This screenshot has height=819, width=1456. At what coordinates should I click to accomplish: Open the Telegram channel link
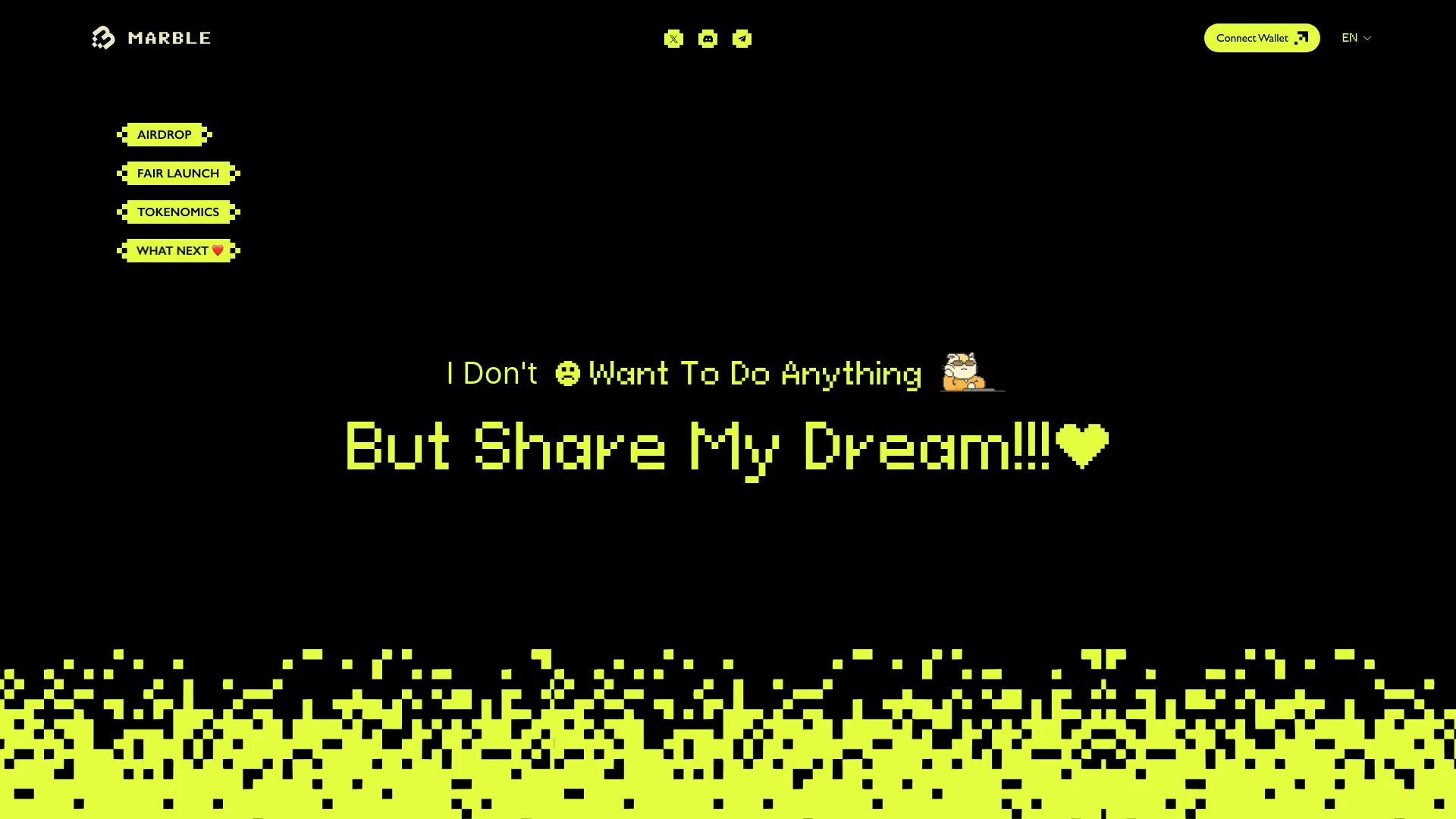coord(742,39)
